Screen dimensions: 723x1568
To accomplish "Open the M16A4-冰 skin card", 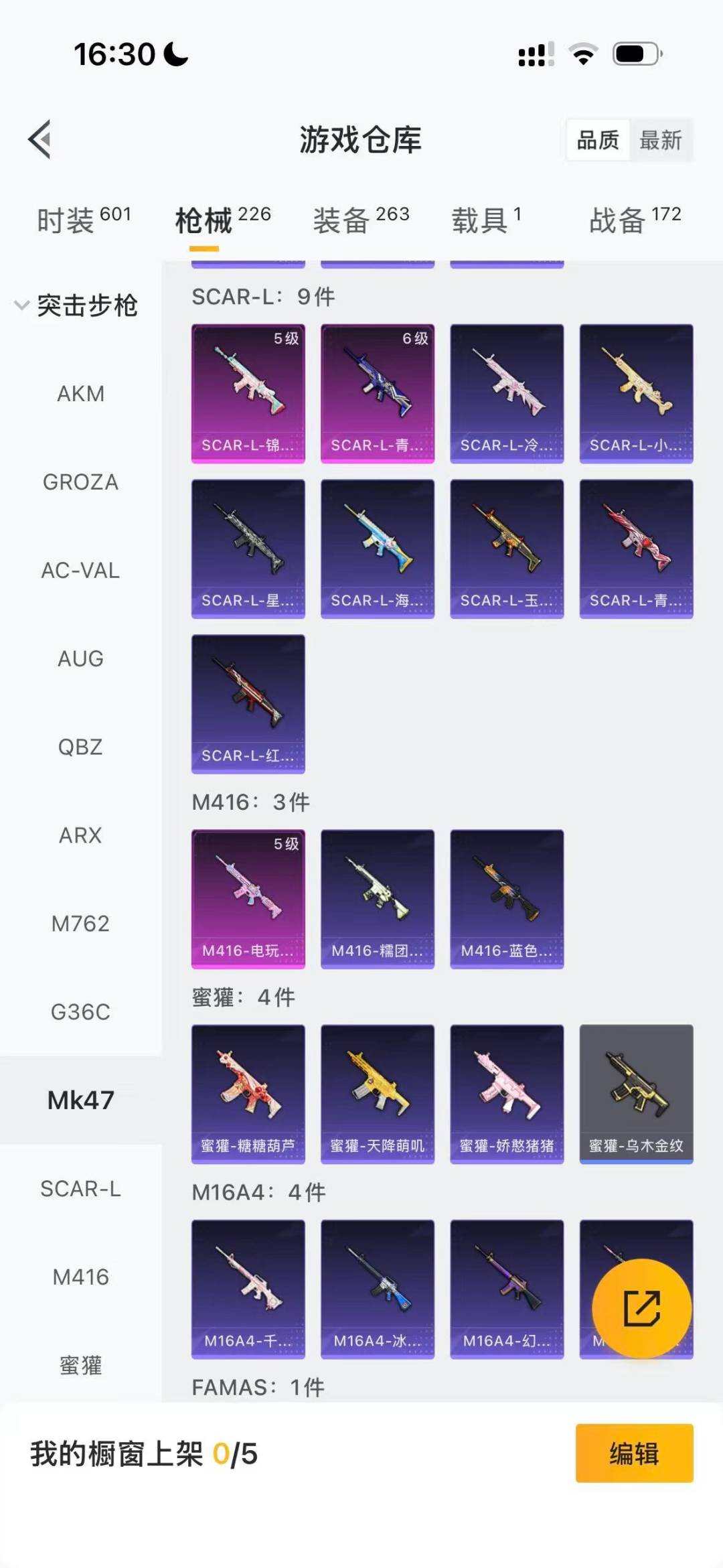I will click(x=378, y=1289).
